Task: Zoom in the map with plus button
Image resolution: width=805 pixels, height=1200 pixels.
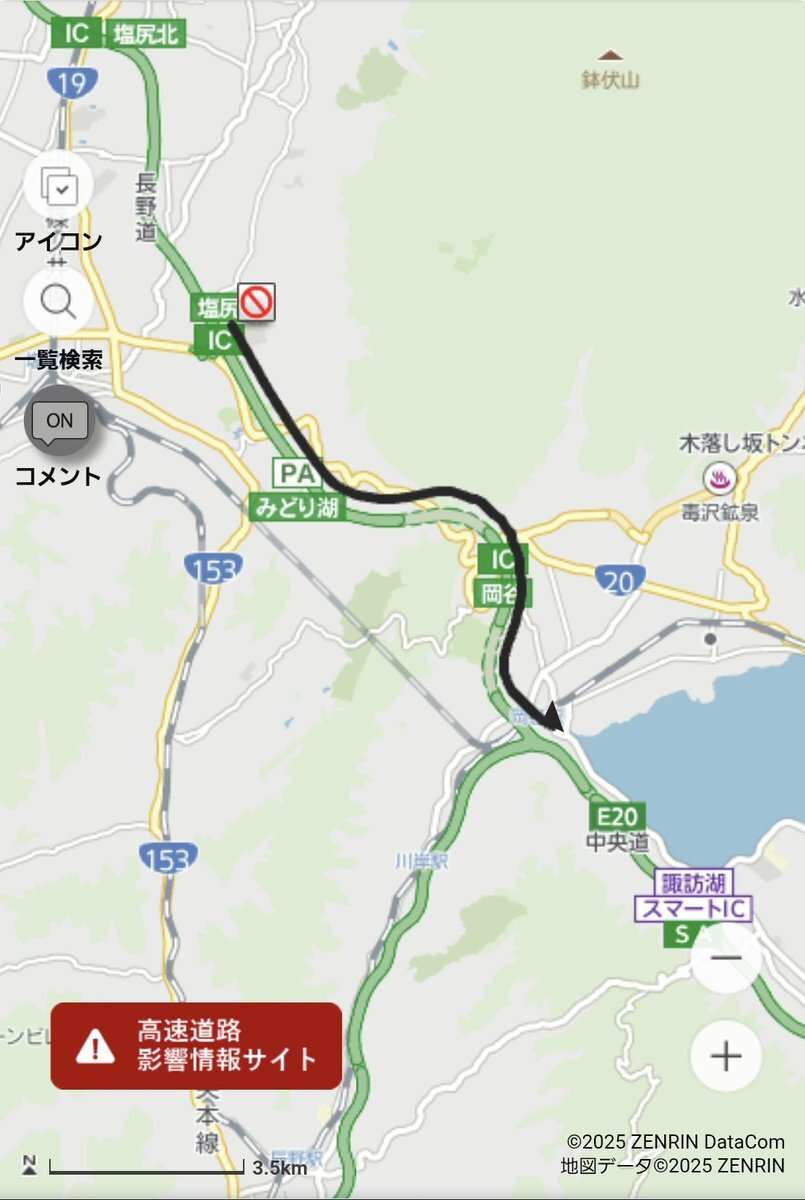Action: click(726, 1056)
